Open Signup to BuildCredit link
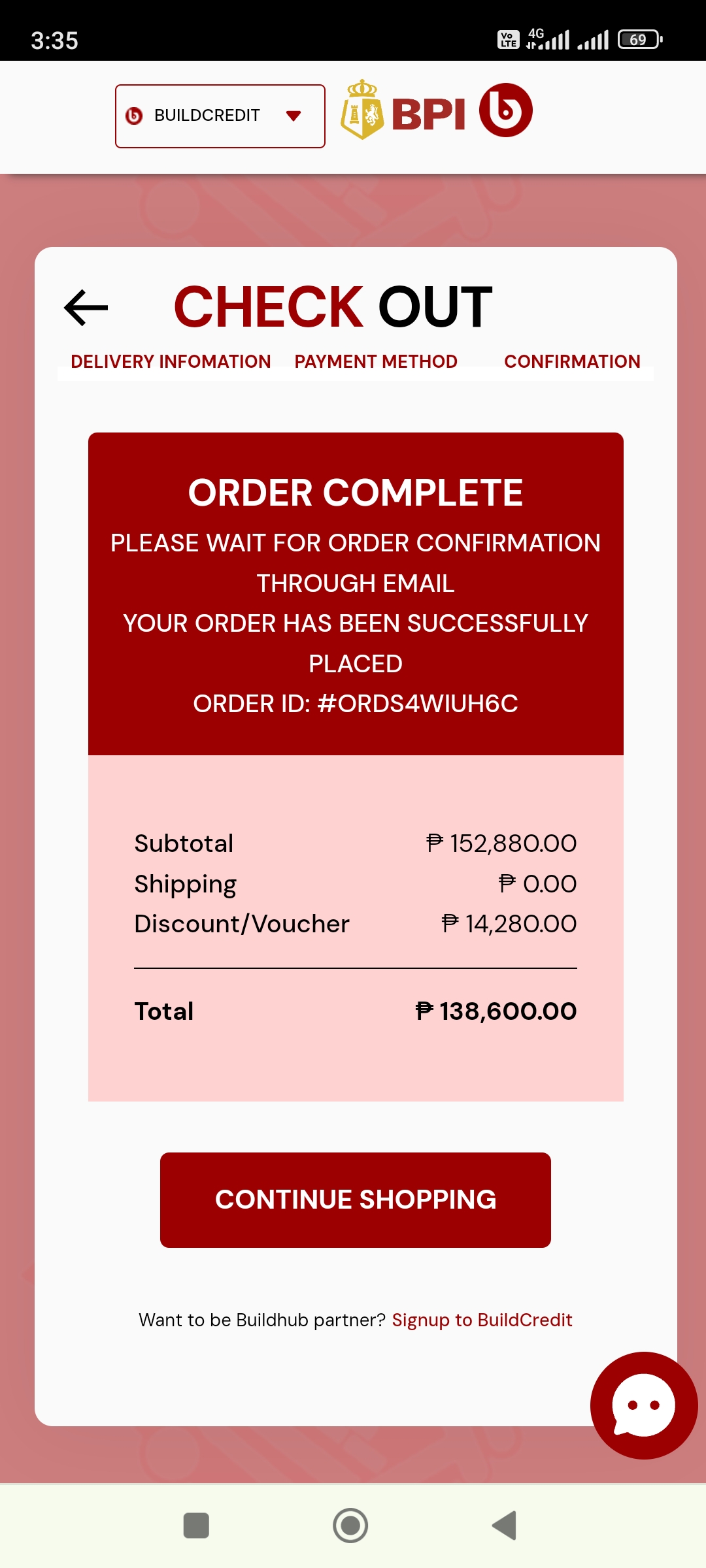Image resolution: width=706 pixels, height=1568 pixels. [482, 1320]
